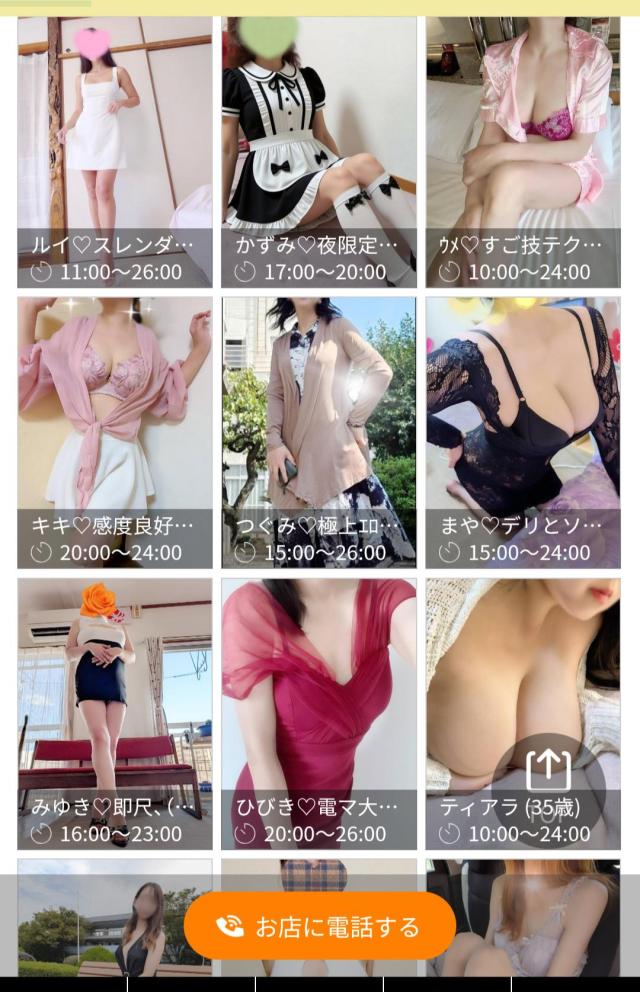Open the まや profile card
Image resolution: width=640 pixels, height=992 pixels.
click(x=523, y=430)
